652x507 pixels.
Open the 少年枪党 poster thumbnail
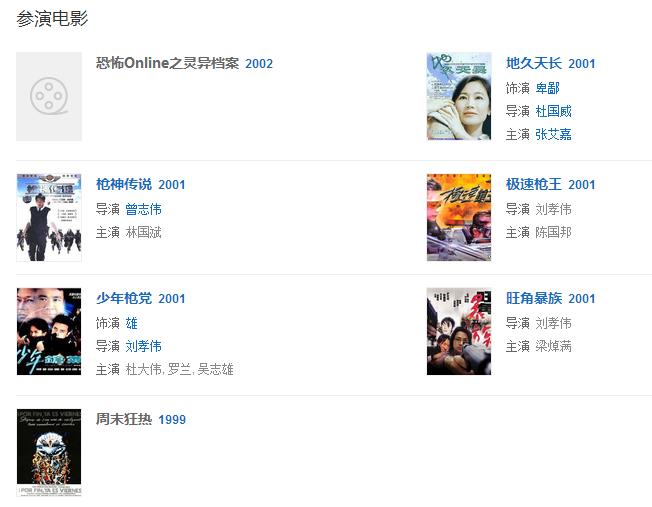(49, 331)
